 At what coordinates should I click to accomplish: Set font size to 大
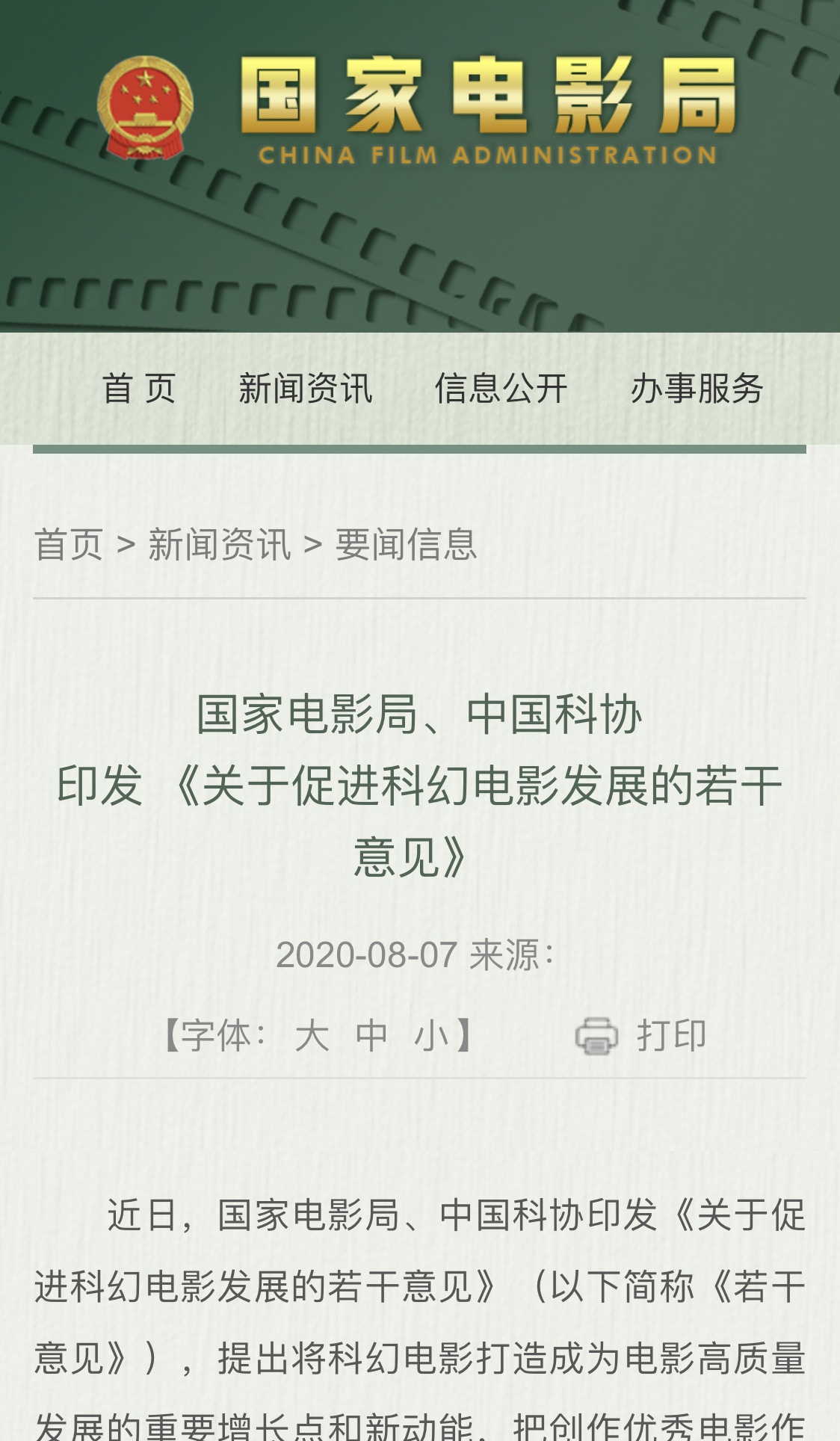pos(312,1036)
